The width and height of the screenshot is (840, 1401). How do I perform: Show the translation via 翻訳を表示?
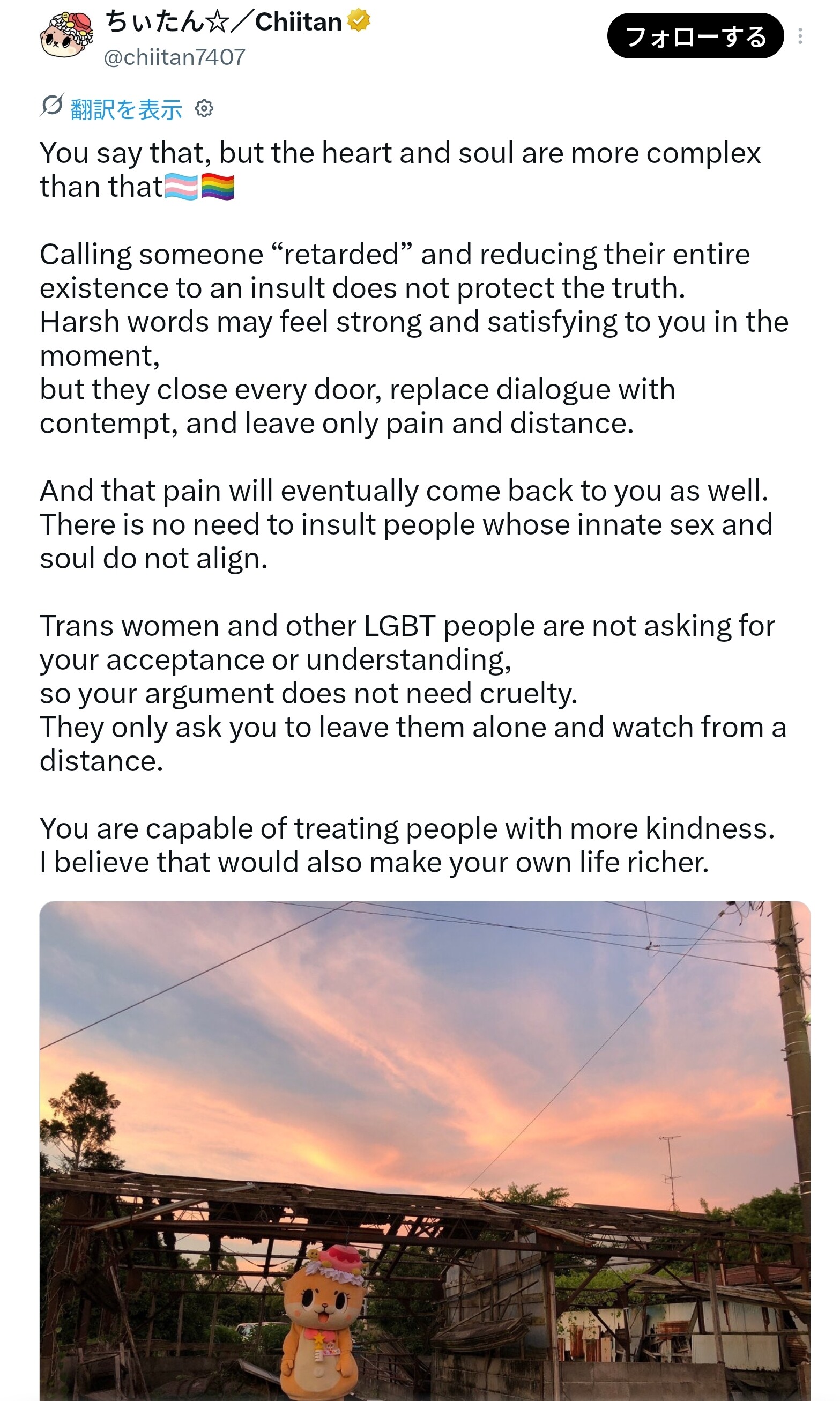click(x=125, y=109)
